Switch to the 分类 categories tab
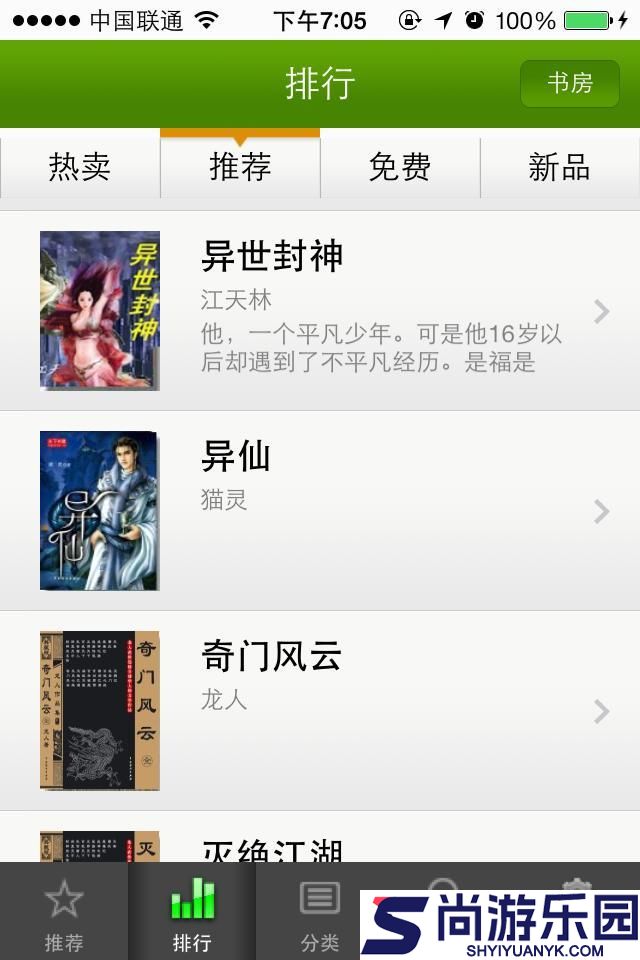Screen dimensions: 640x960 [x=320, y=912]
